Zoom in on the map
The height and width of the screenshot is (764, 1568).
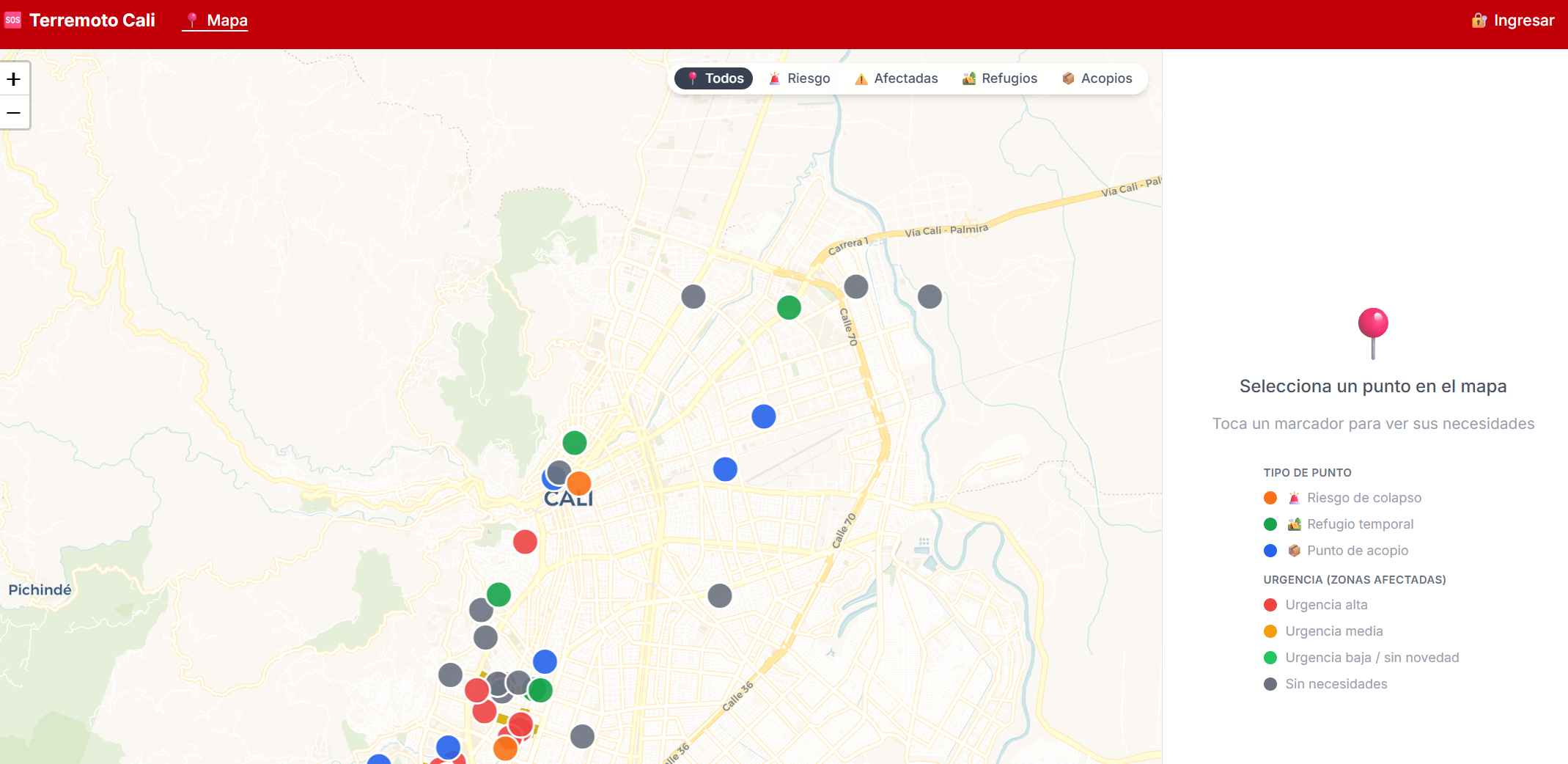click(x=14, y=79)
